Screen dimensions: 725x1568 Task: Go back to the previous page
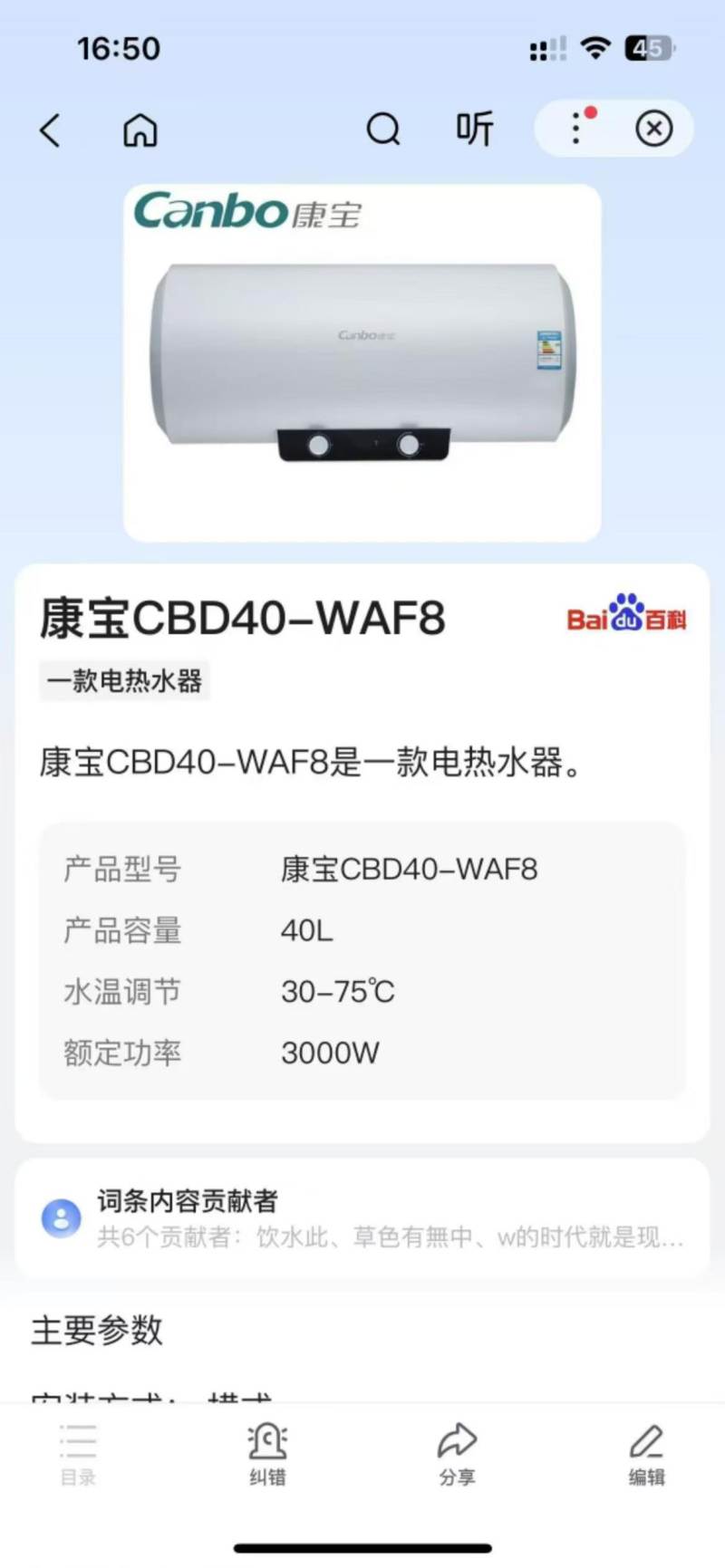click(x=51, y=130)
